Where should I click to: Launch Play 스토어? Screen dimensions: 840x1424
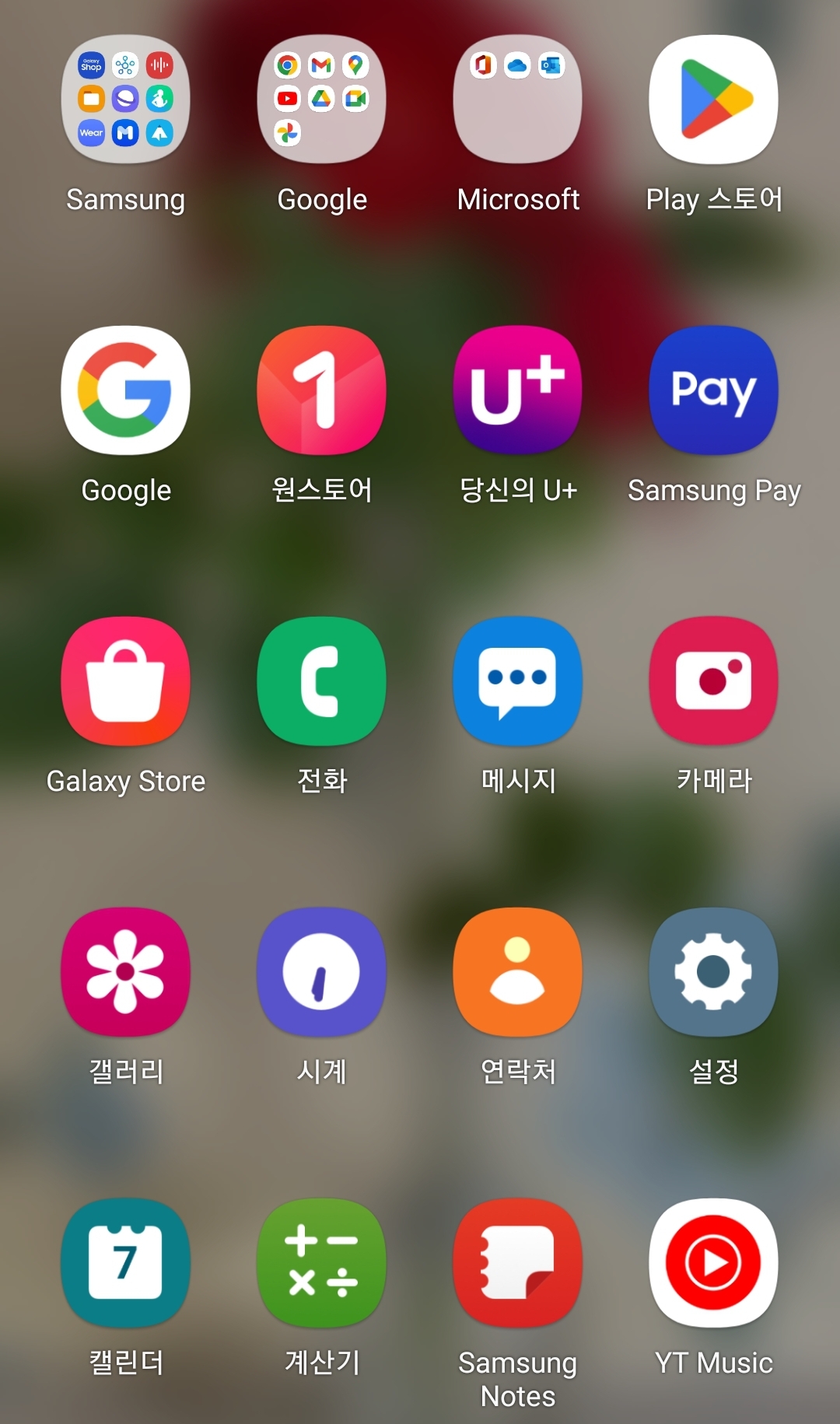pos(713,99)
